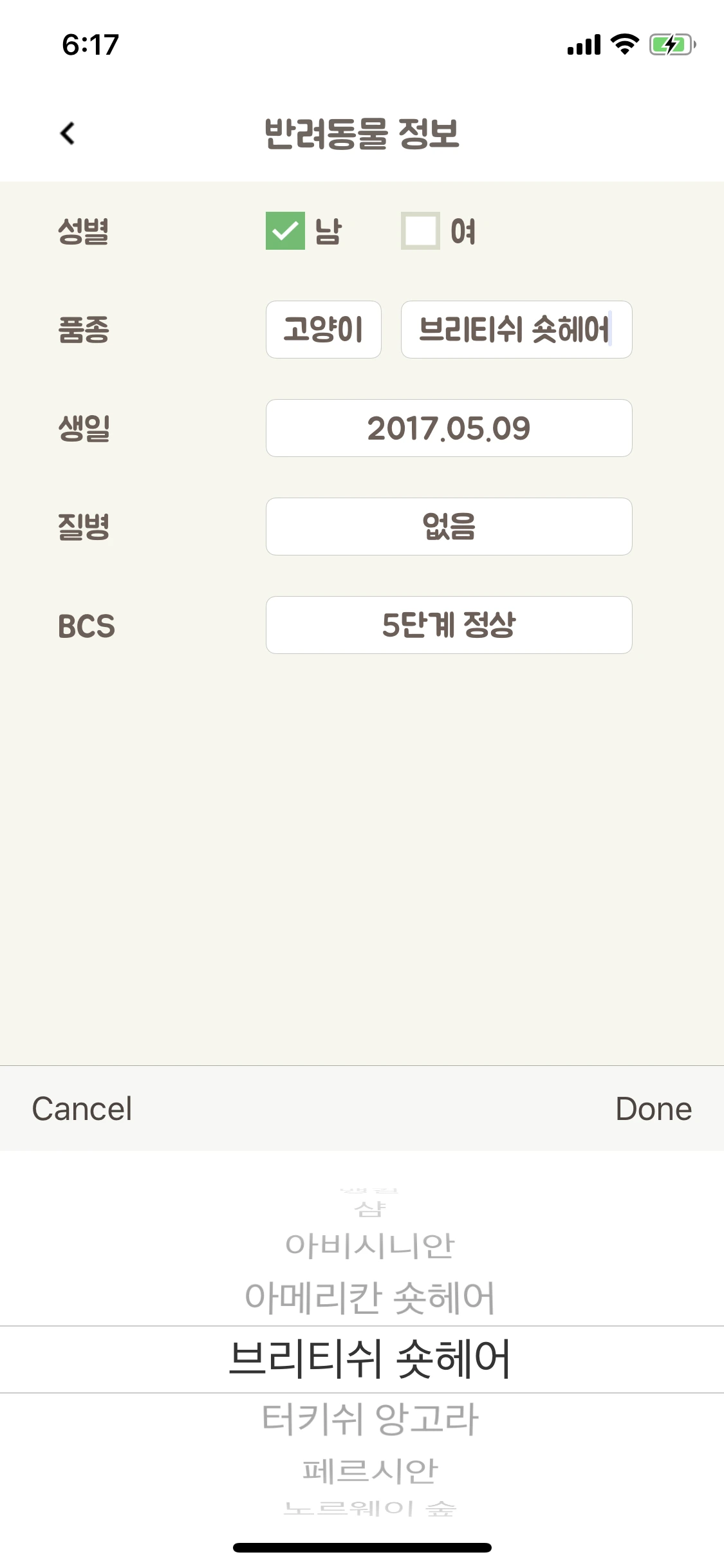Pick 페르시안 from the breed wheel
724x1568 pixels.
(370, 1471)
